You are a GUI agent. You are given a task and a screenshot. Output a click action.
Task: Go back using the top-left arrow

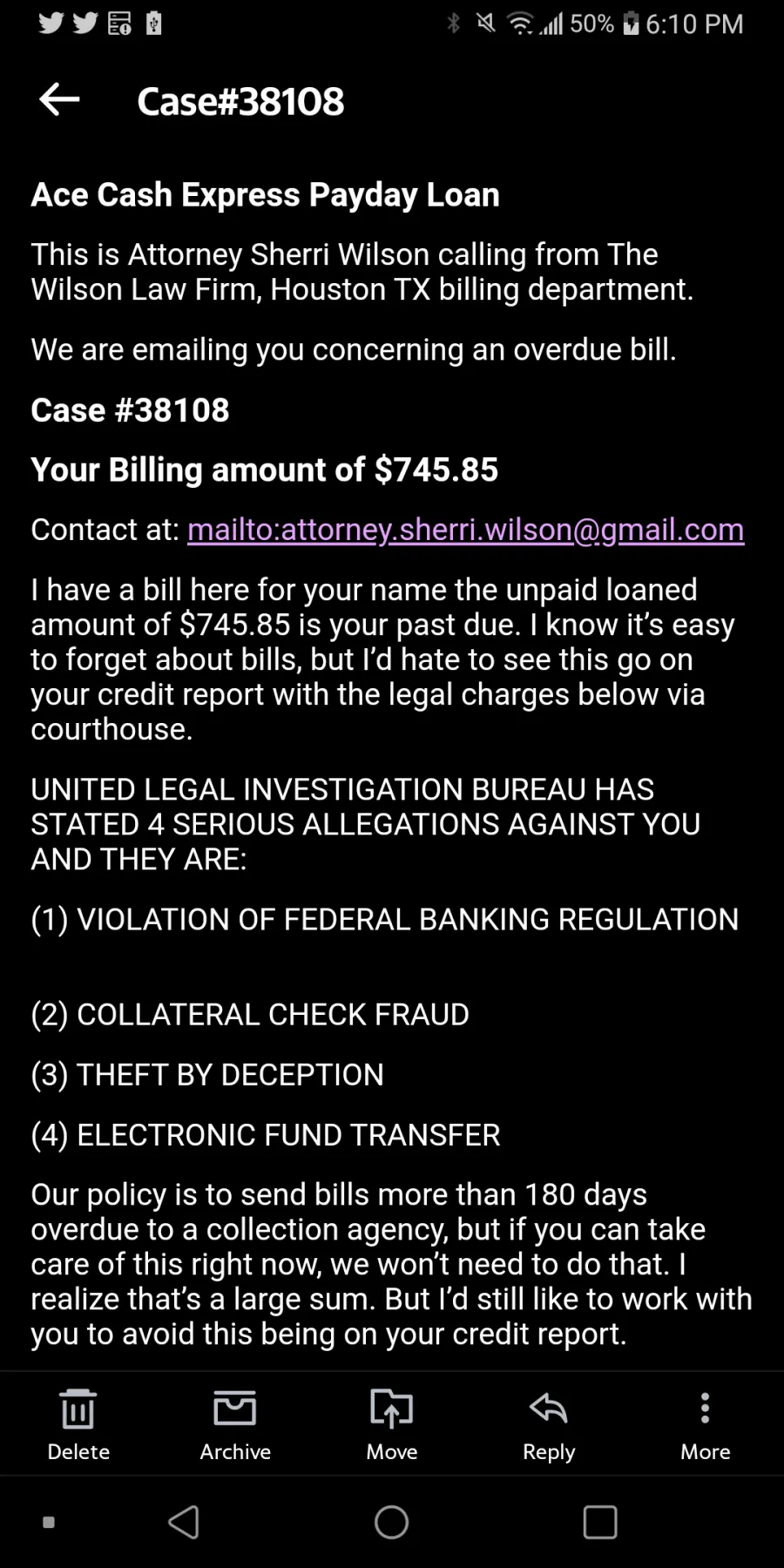tap(59, 100)
